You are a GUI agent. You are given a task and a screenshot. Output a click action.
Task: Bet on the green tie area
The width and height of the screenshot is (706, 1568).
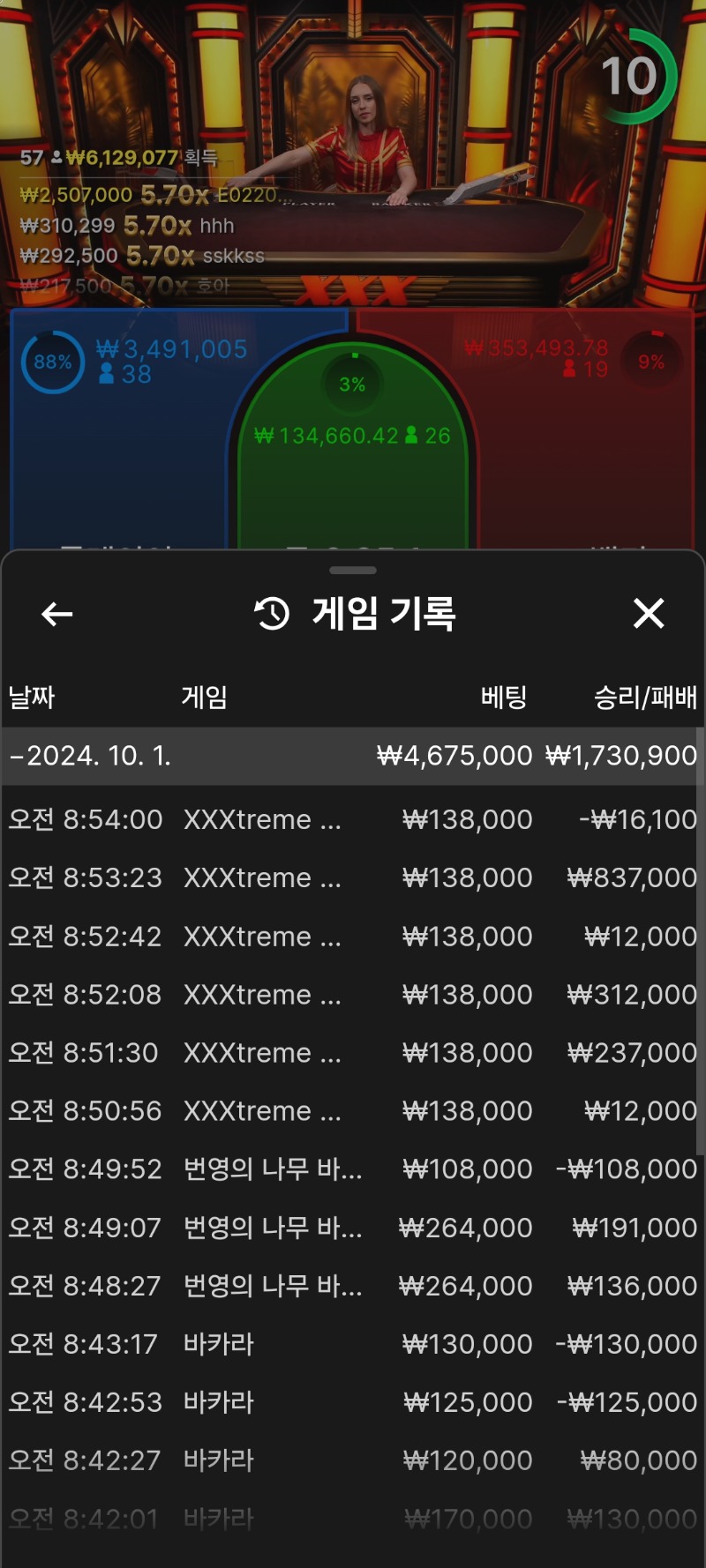353,459
